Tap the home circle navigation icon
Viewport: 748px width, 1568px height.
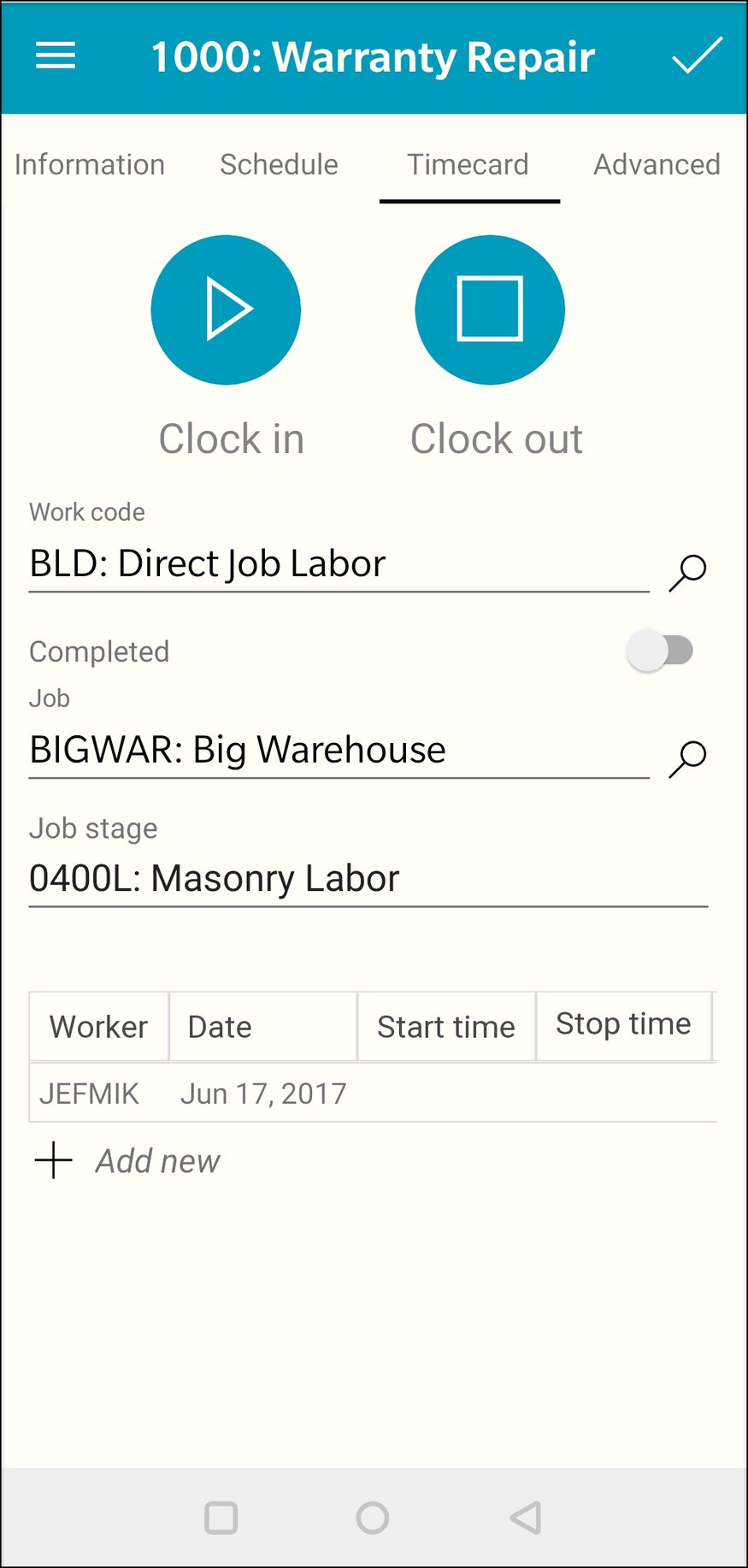pos(372,1518)
